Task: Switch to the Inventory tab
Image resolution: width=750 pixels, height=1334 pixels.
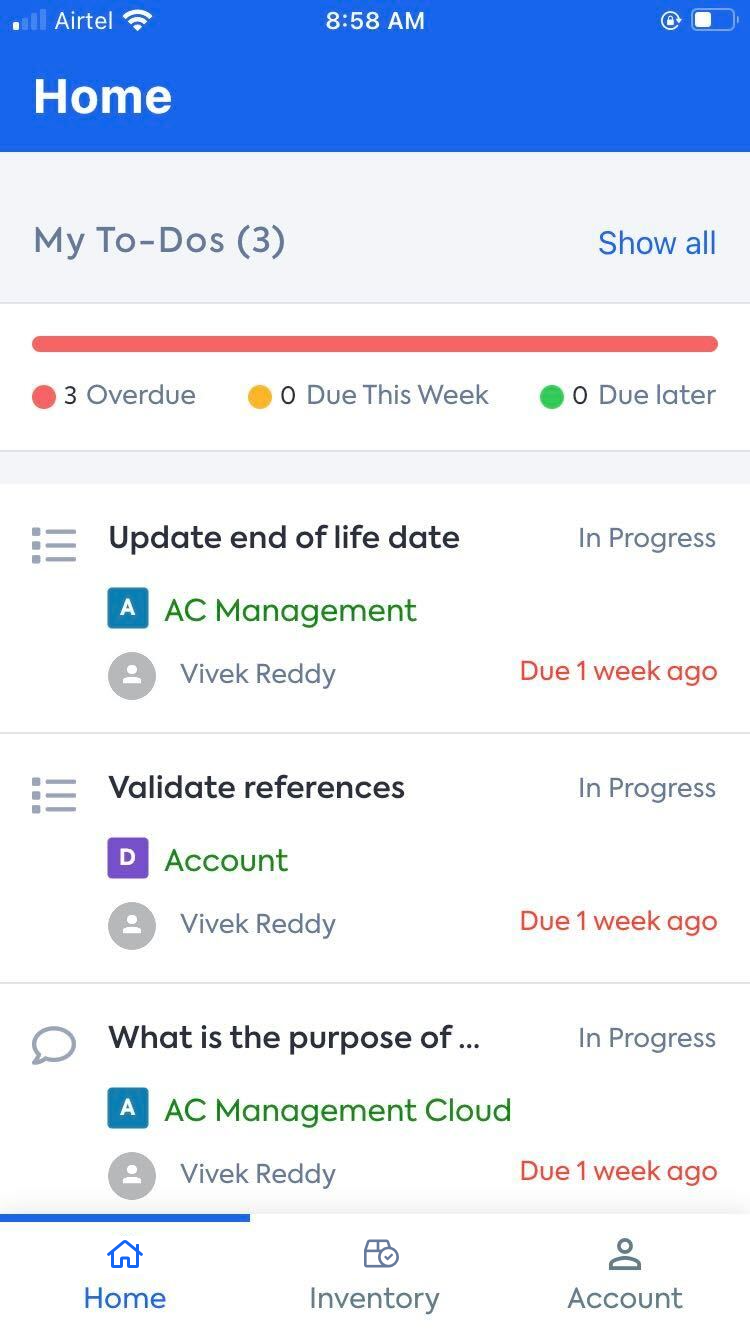Action: (374, 1275)
